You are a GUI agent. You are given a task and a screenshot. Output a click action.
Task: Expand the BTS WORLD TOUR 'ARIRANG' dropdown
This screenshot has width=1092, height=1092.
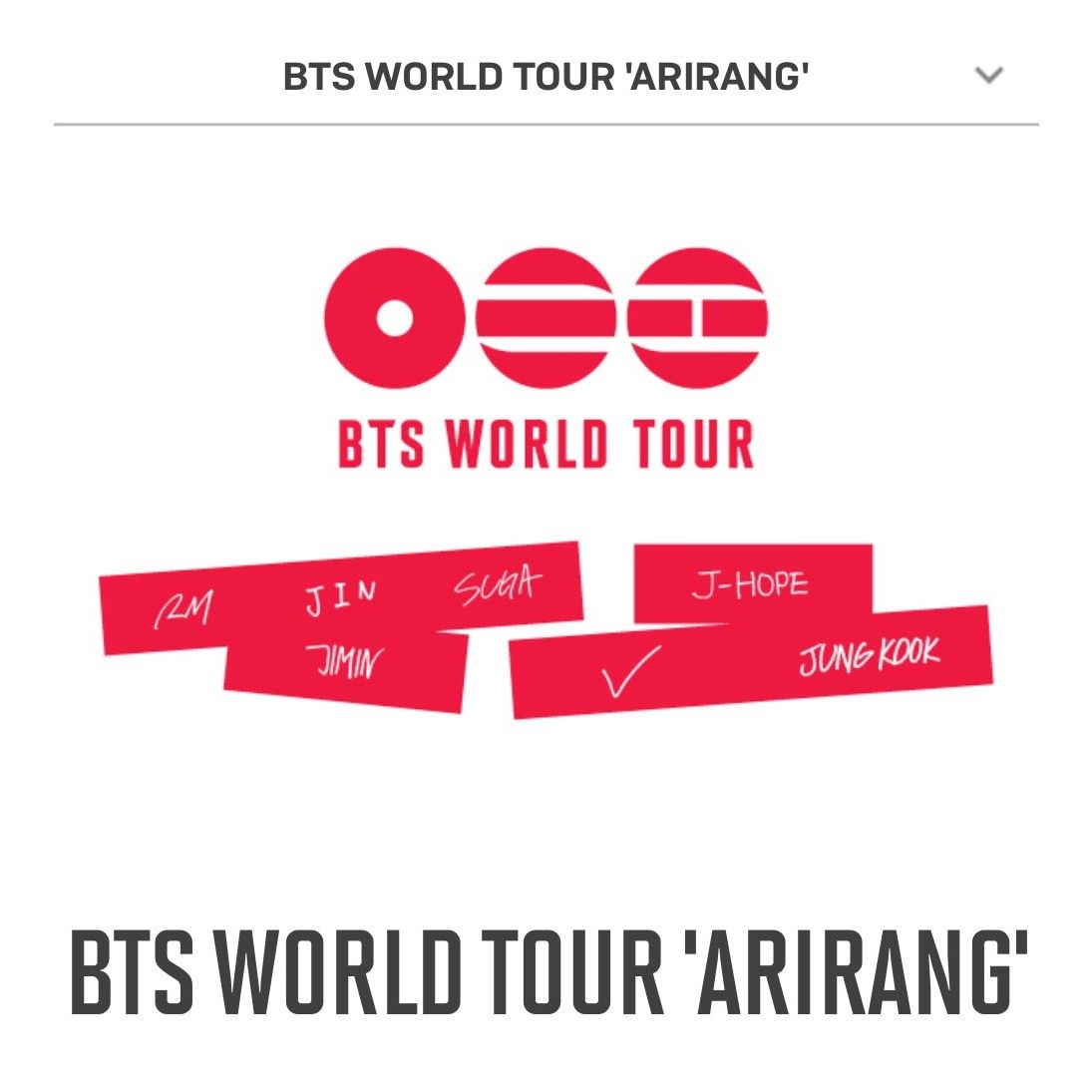[987, 76]
